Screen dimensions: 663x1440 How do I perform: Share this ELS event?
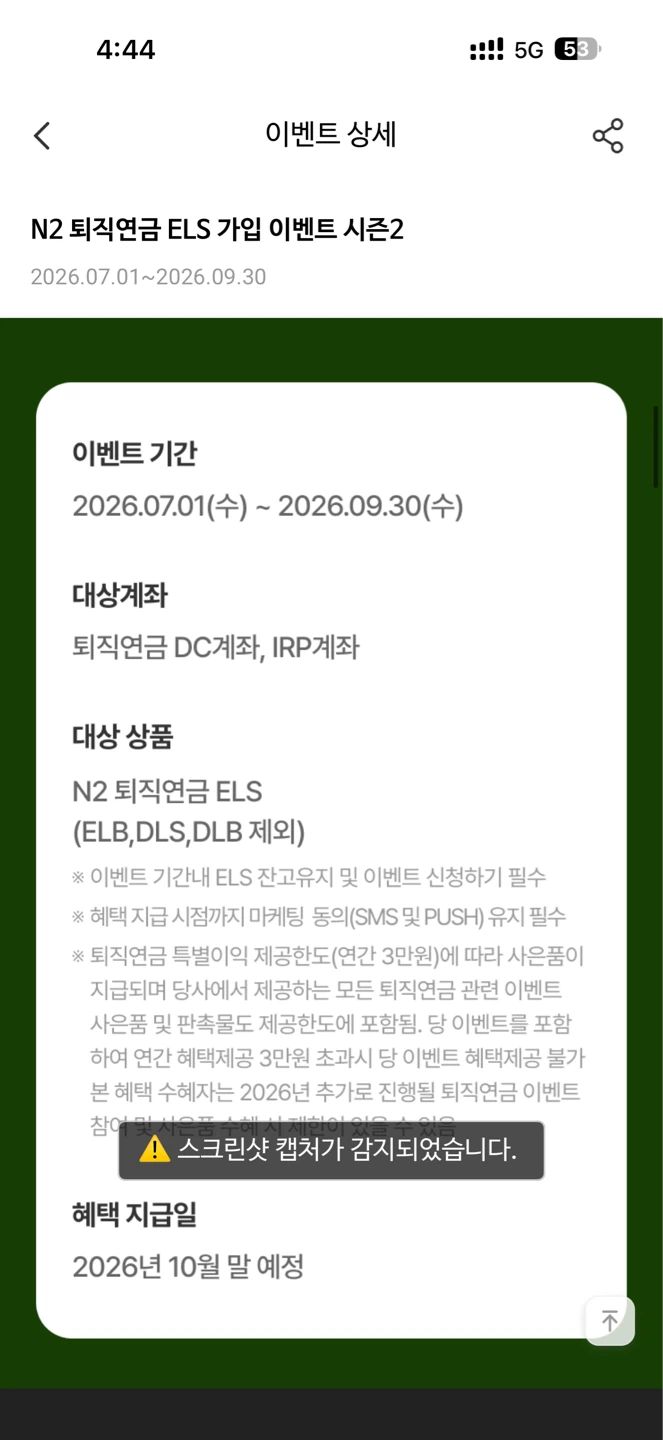(x=608, y=136)
